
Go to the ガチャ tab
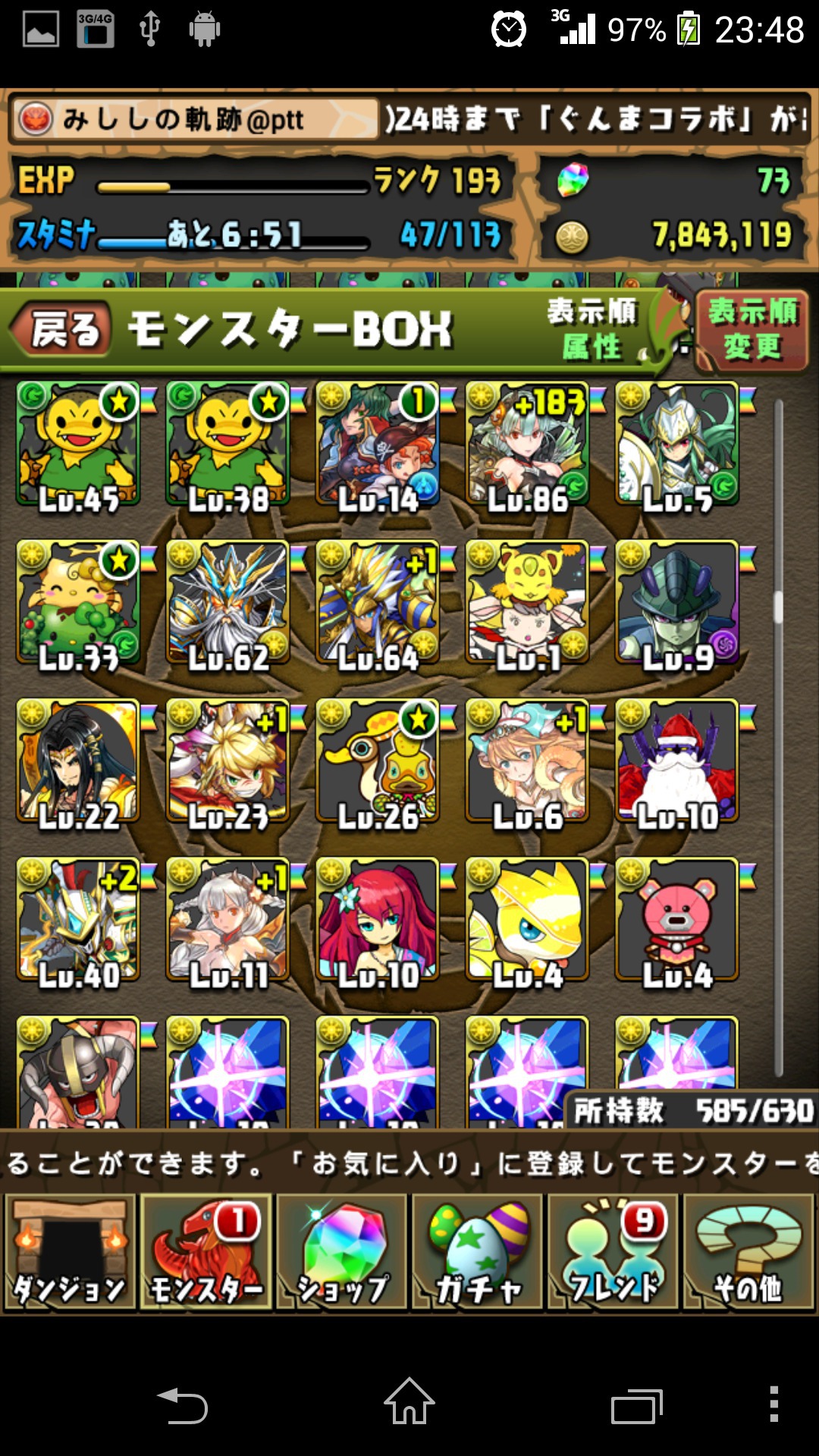click(x=477, y=1253)
